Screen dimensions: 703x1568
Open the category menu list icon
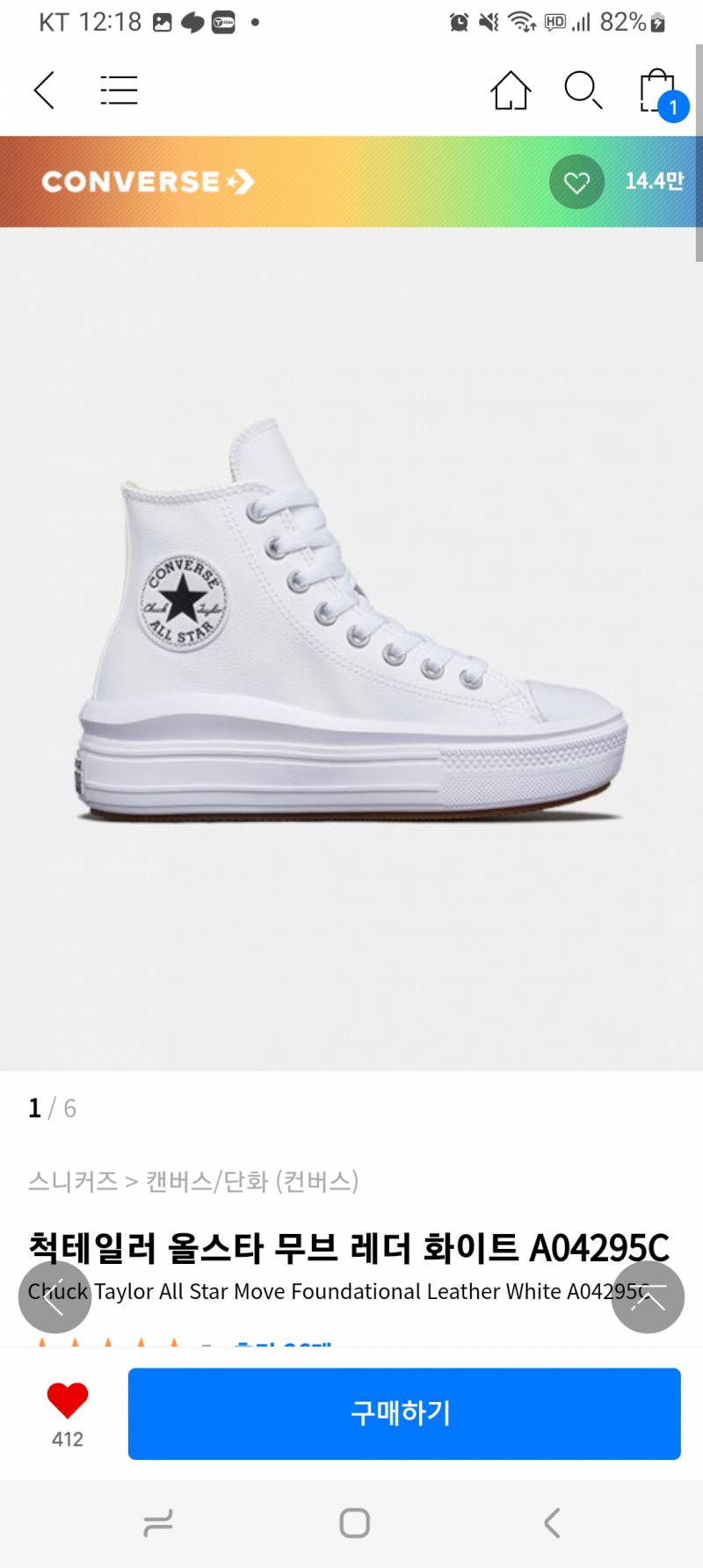coord(119,91)
